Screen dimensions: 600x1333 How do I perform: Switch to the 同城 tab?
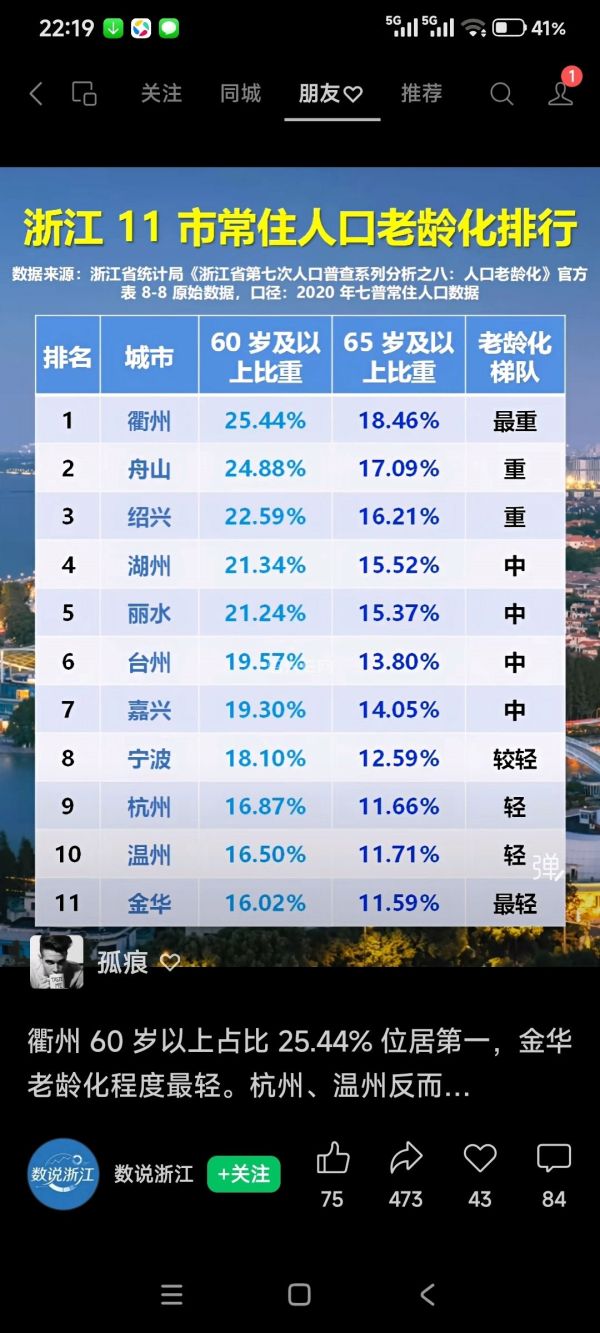[241, 93]
